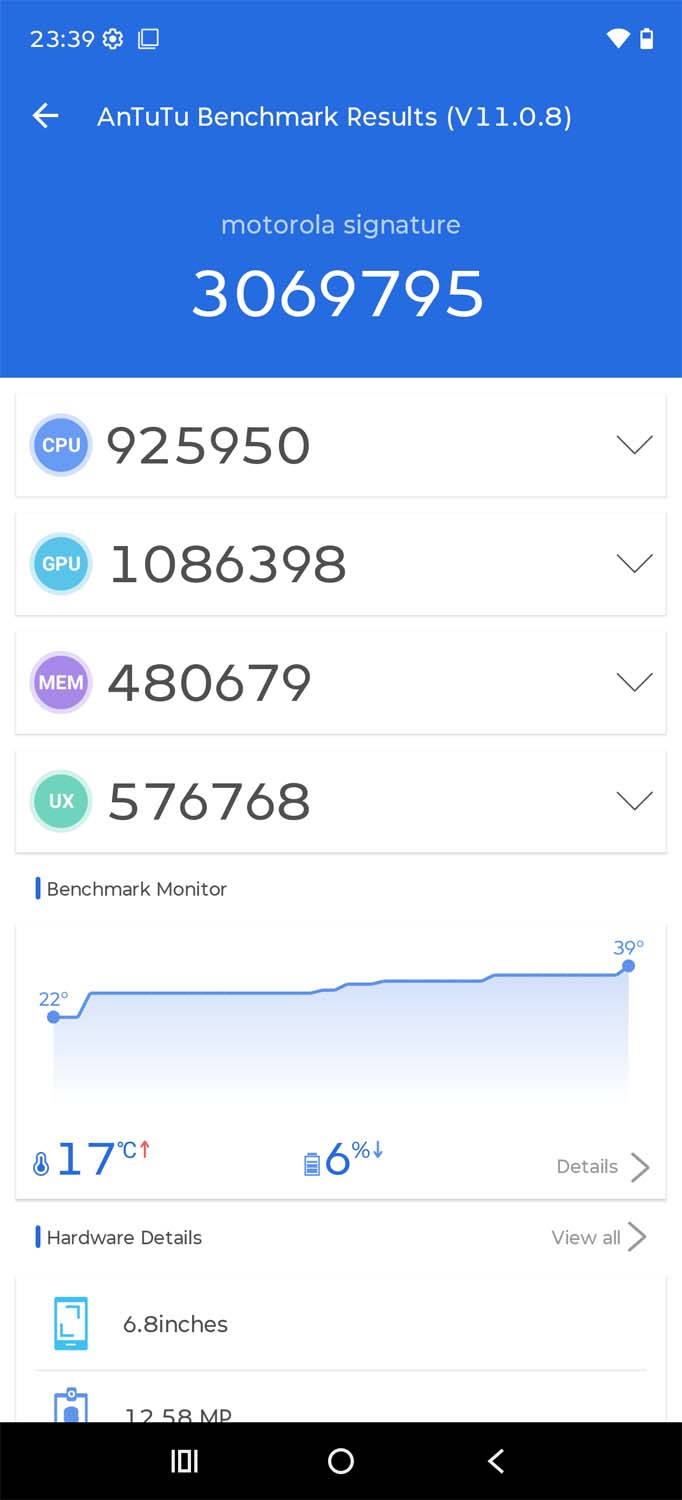Open the 6.8inches screen hardware row
682x1500 pixels.
340,1324
